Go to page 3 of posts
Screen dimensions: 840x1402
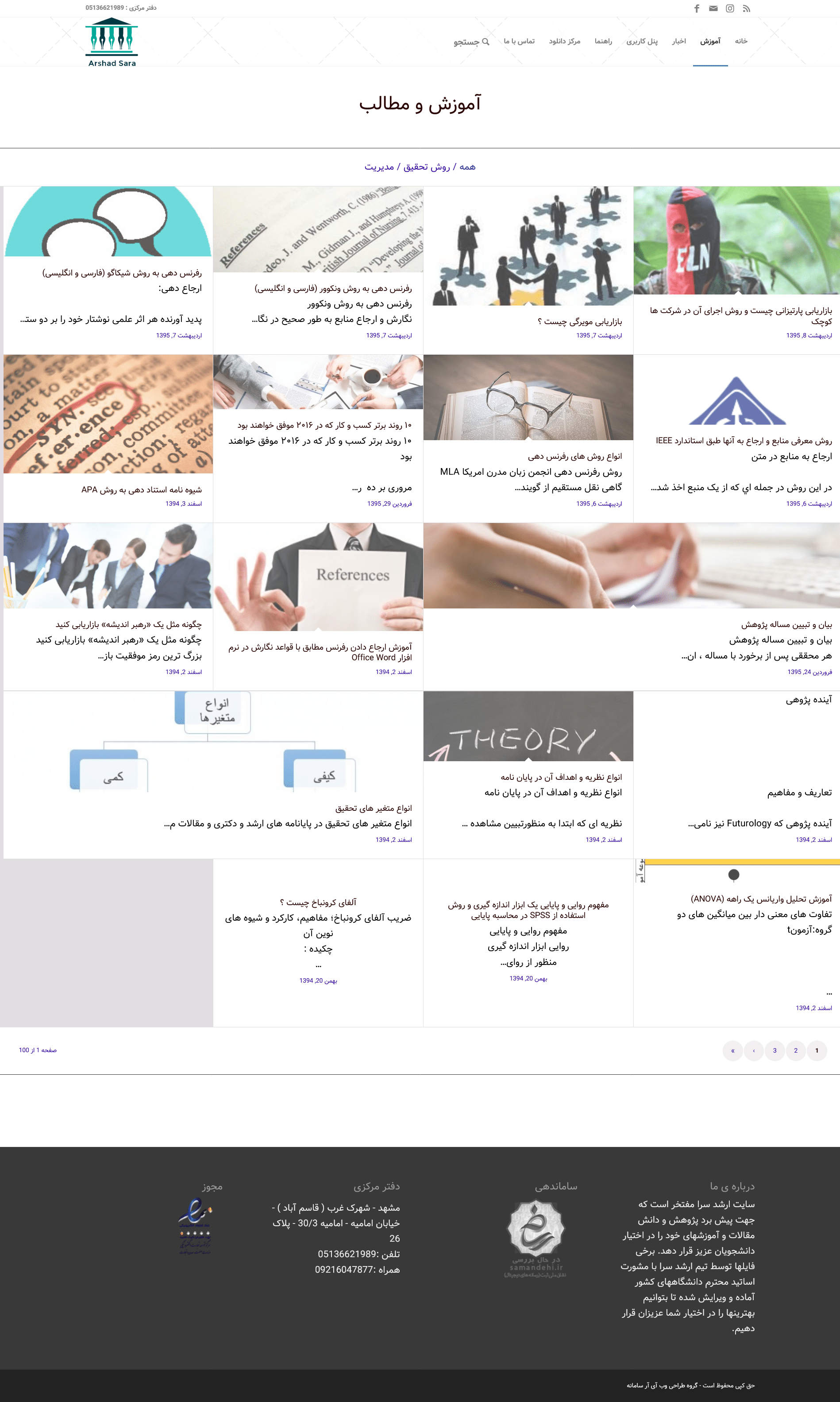[x=774, y=1050]
